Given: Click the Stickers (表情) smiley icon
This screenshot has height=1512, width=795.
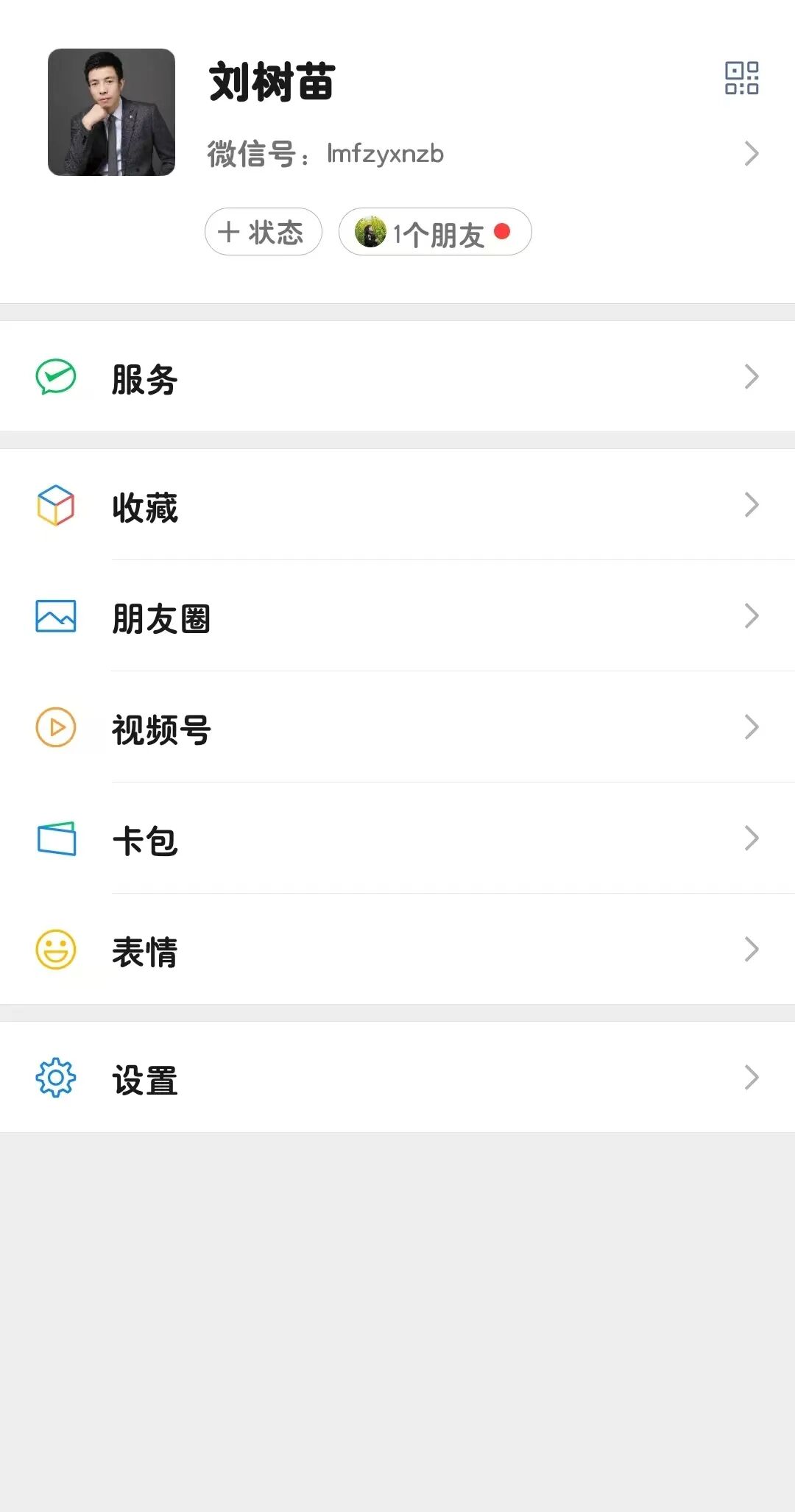Looking at the screenshot, I should [x=55, y=950].
